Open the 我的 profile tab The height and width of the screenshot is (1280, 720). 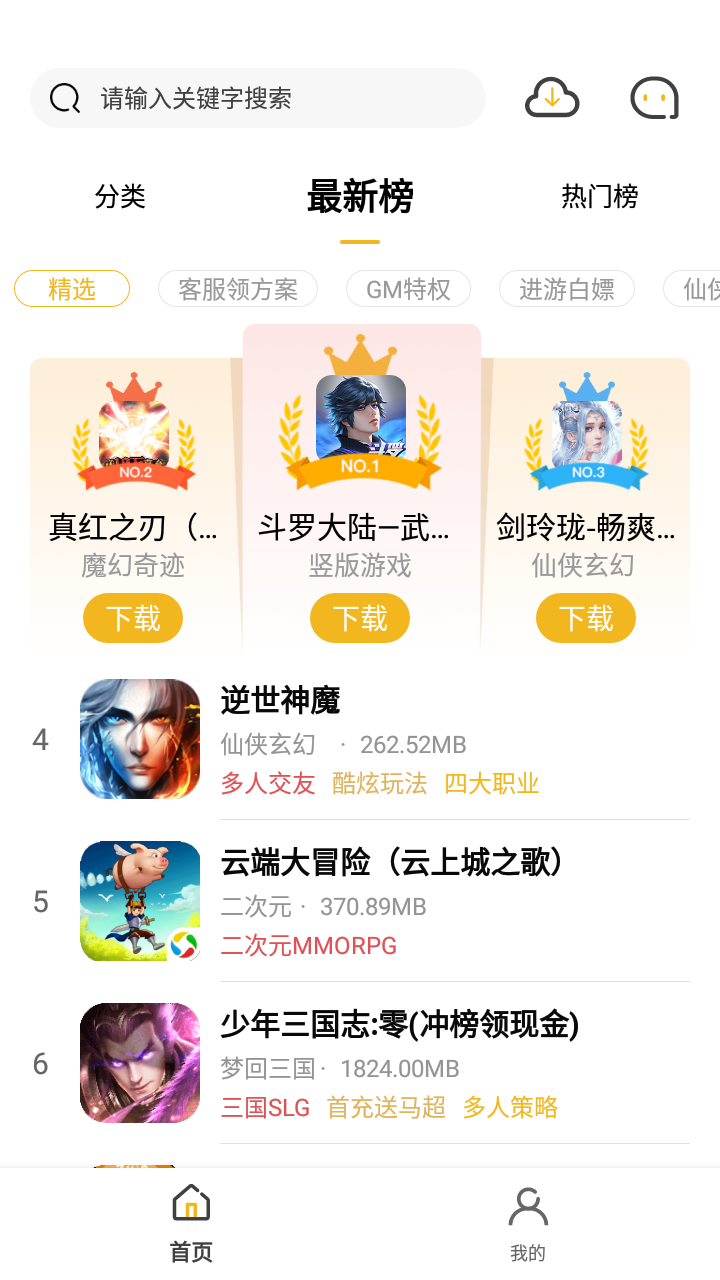528,1224
